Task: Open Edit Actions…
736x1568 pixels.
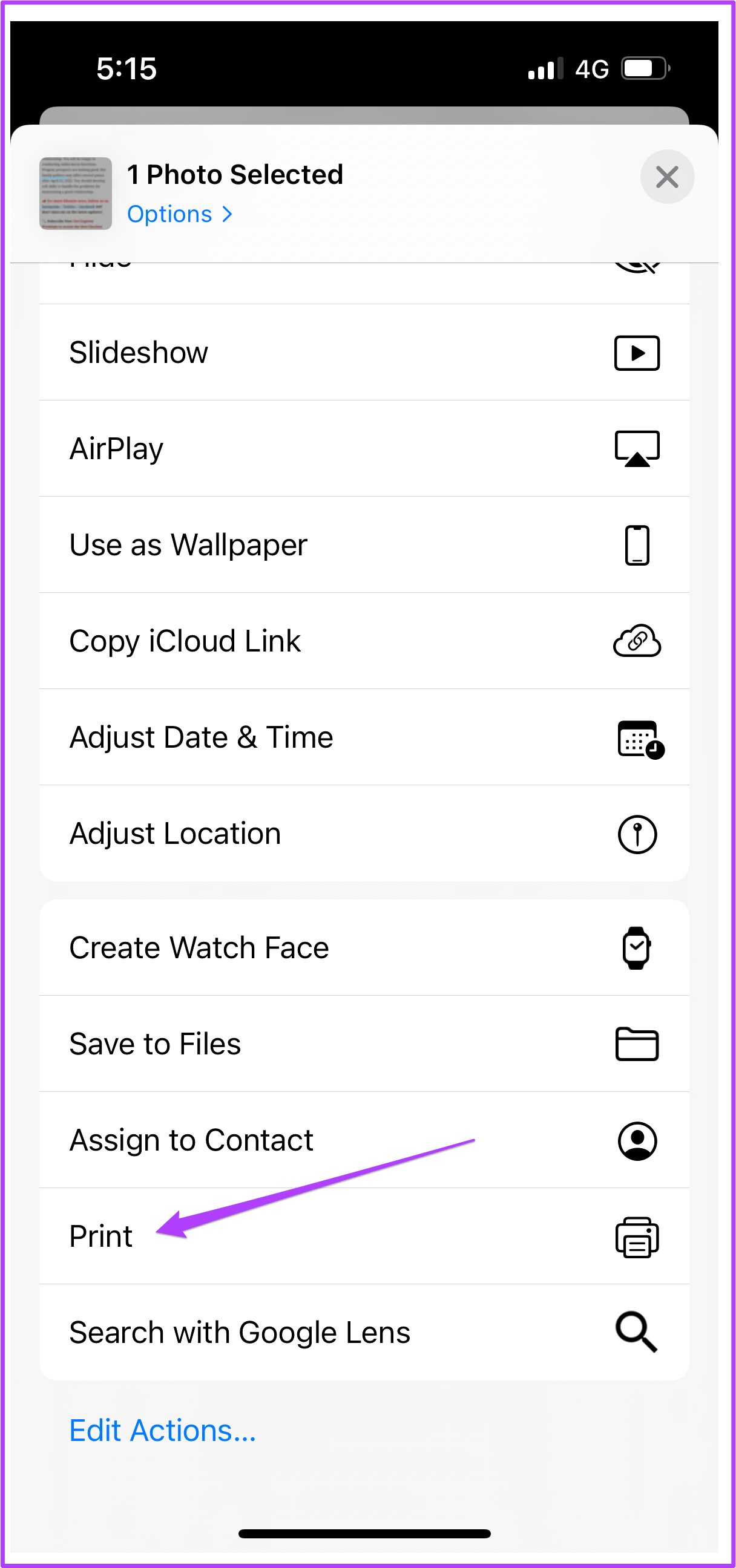Action: click(163, 1430)
